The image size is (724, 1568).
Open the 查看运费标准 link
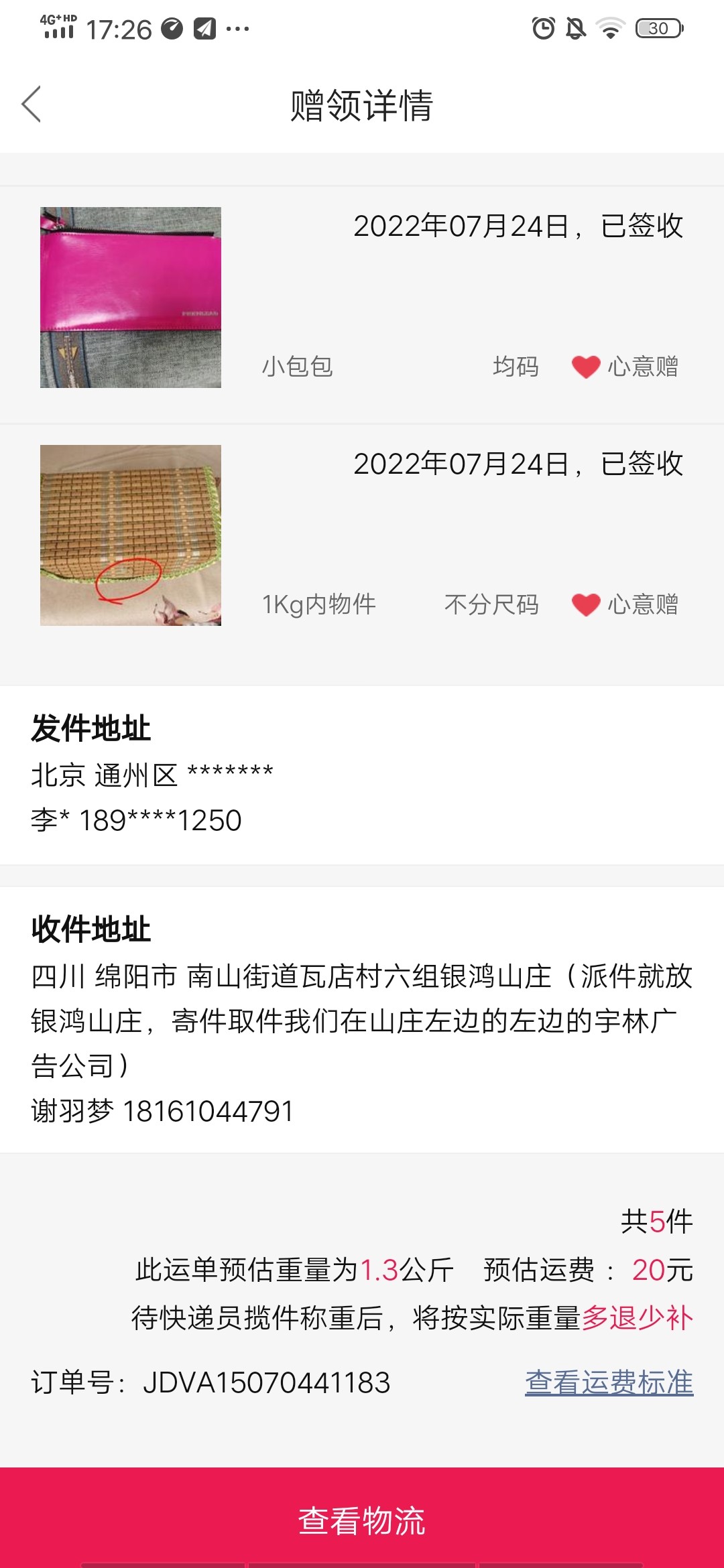point(609,1382)
